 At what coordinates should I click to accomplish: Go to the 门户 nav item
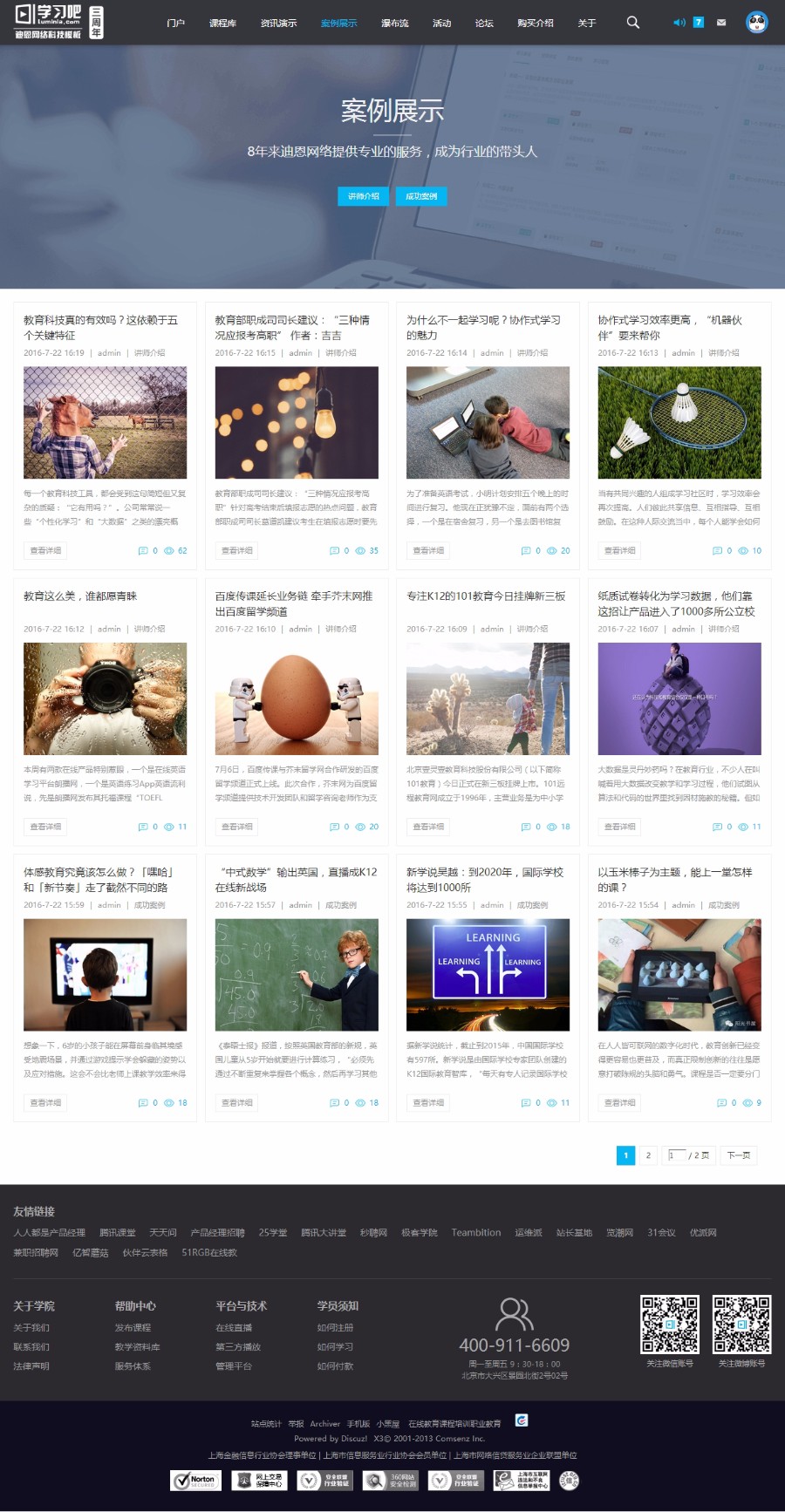(175, 24)
